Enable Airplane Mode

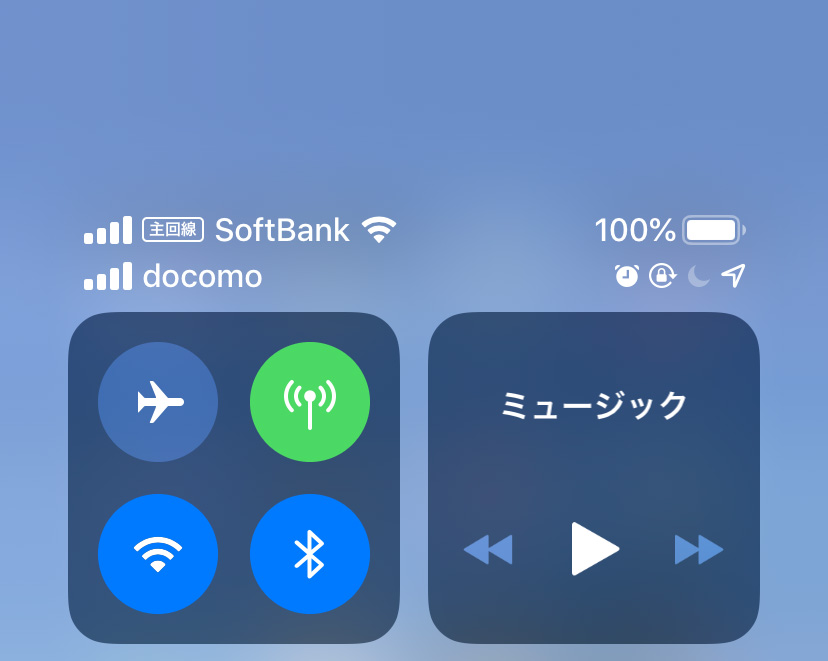(158, 402)
